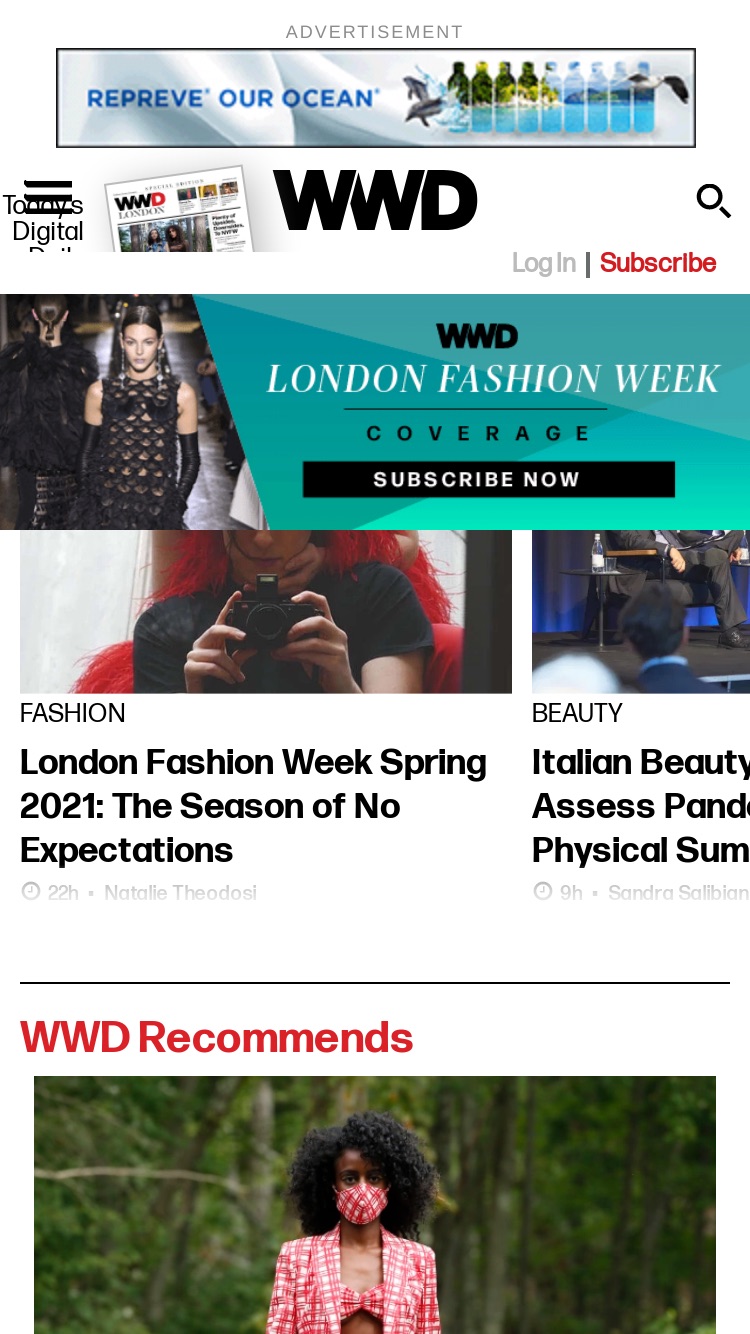Tap the Subscribe link
This screenshot has width=750, height=1334.
pos(658,263)
